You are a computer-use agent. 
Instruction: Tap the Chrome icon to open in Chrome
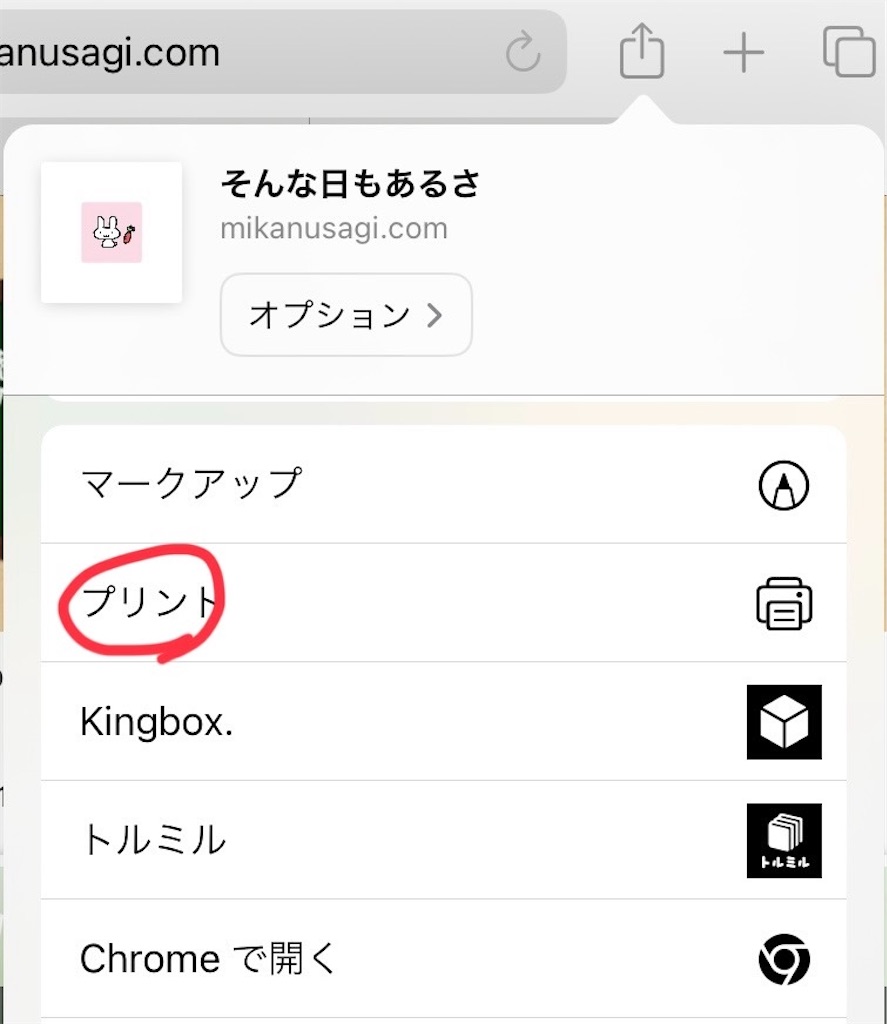[x=784, y=958]
